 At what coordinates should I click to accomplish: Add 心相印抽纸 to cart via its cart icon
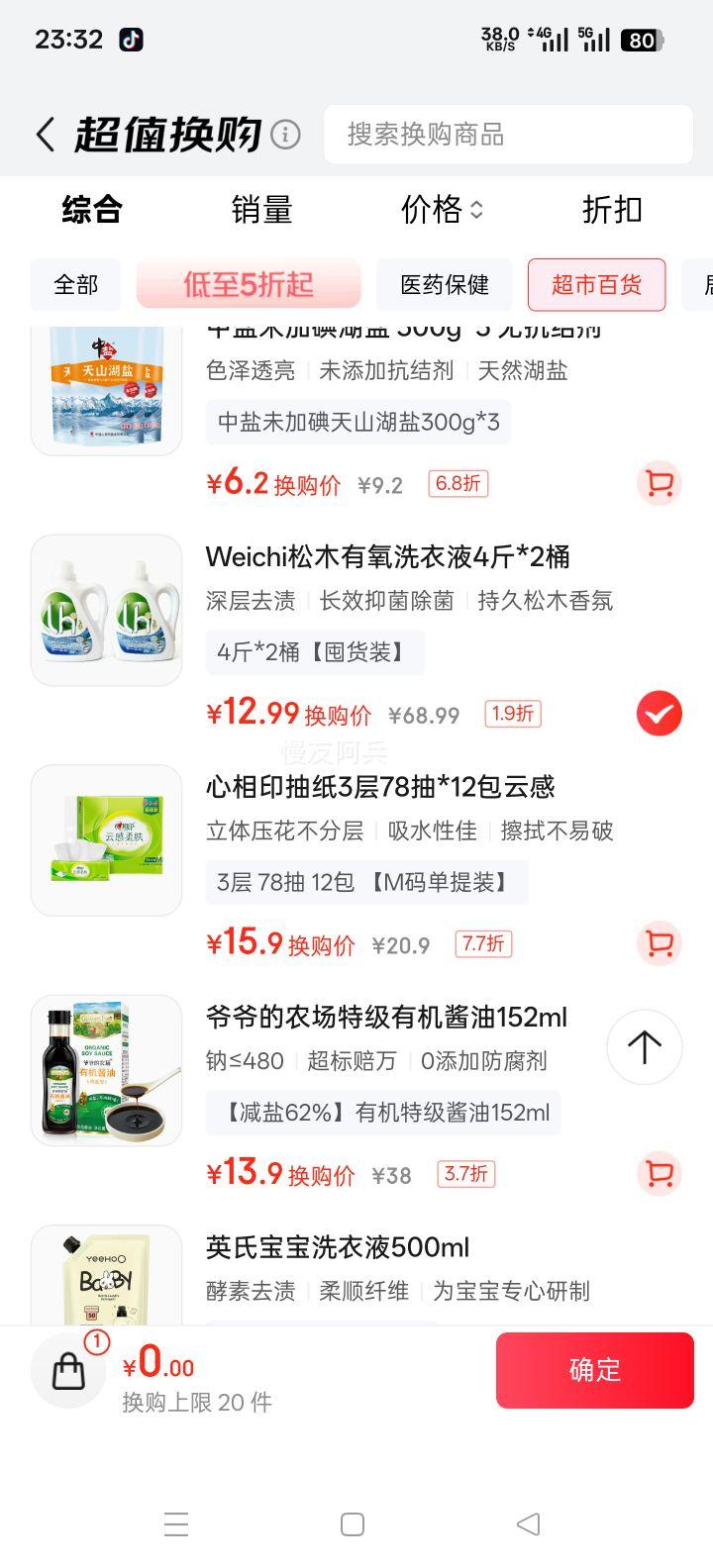coord(659,944)
